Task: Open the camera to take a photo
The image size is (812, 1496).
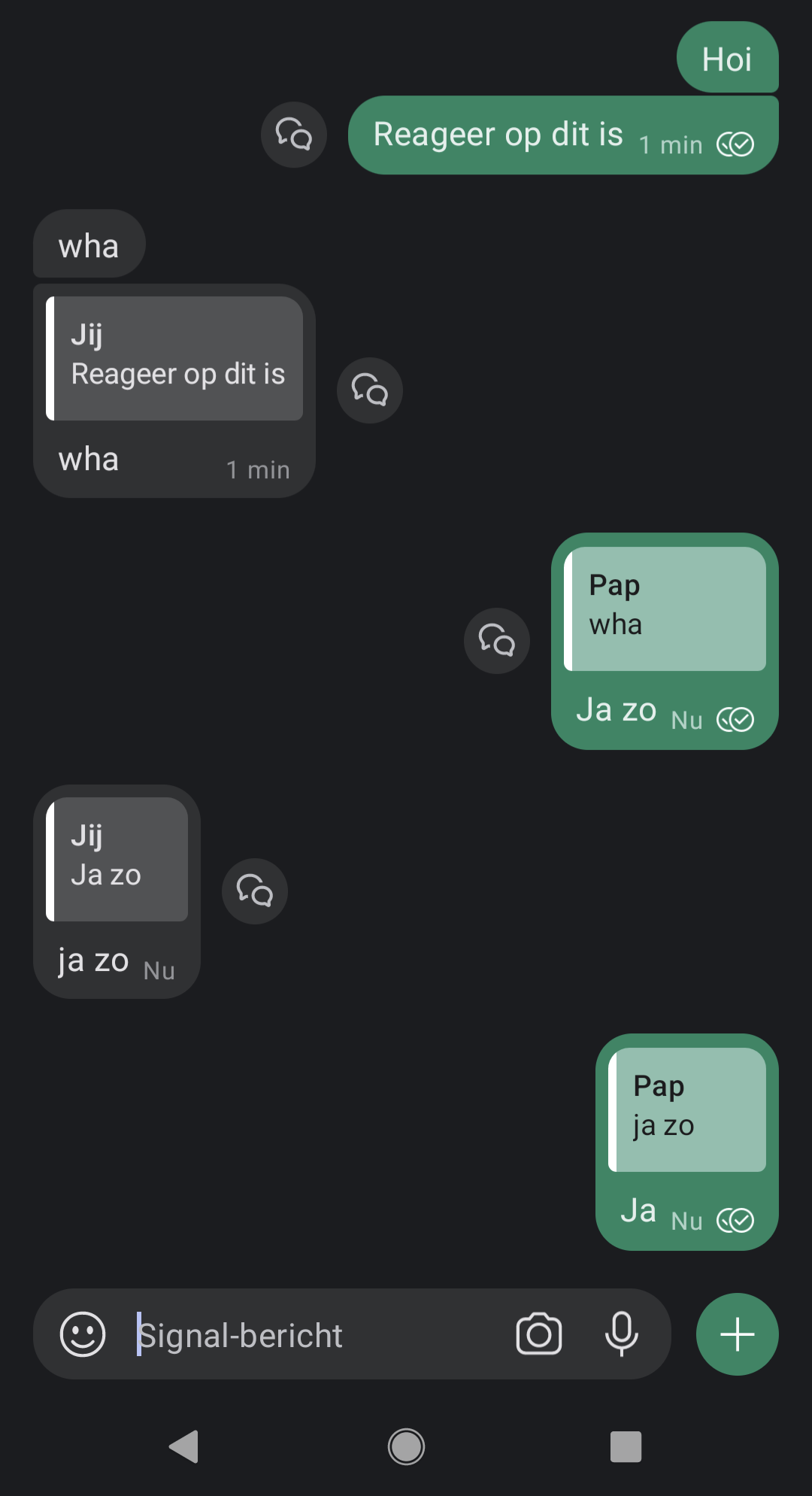Action: pyautogui.click(x=538, y=1334)
